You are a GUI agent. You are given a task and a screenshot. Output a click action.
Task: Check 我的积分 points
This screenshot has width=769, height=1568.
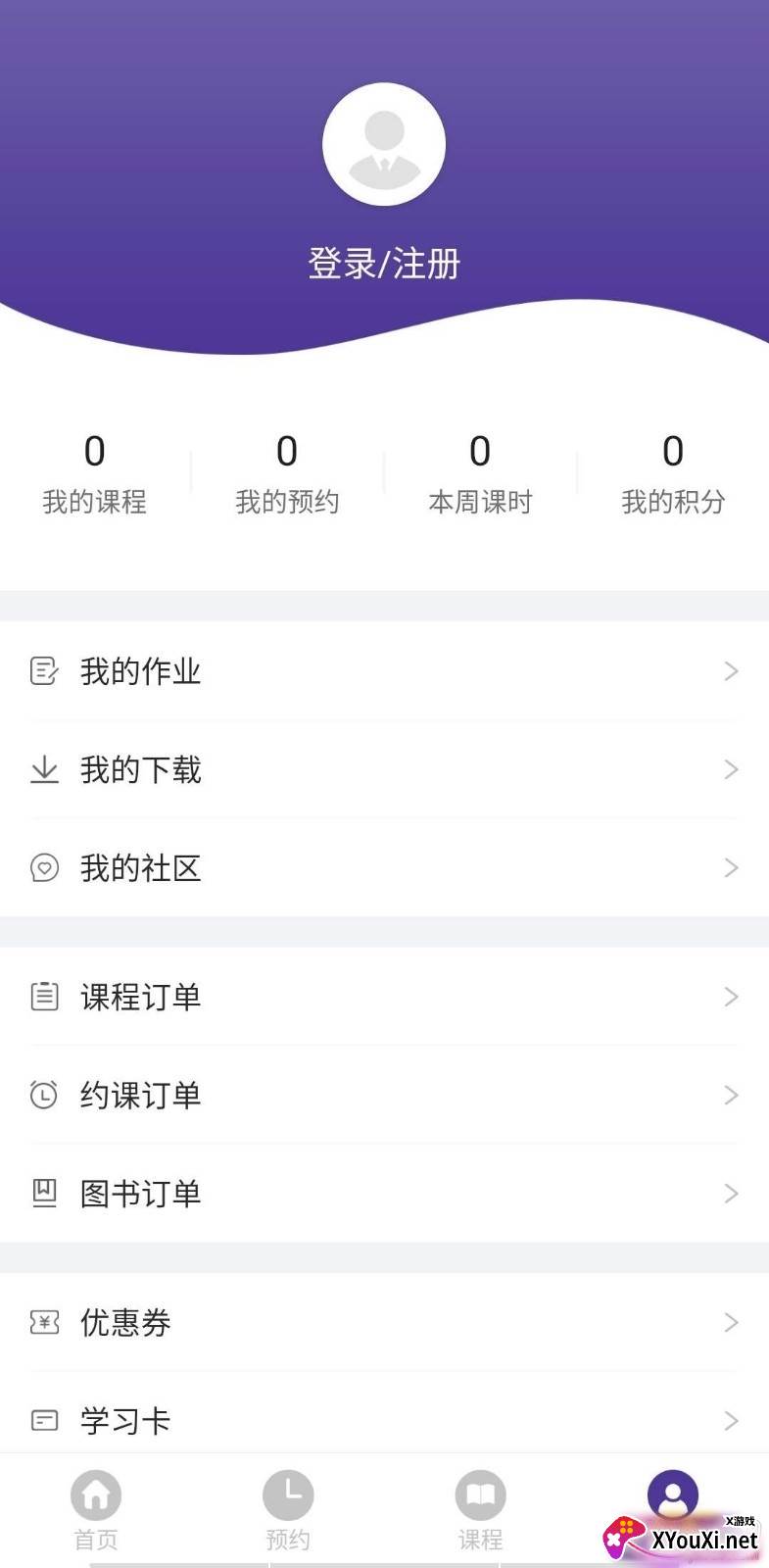click(x=673, y=474)
